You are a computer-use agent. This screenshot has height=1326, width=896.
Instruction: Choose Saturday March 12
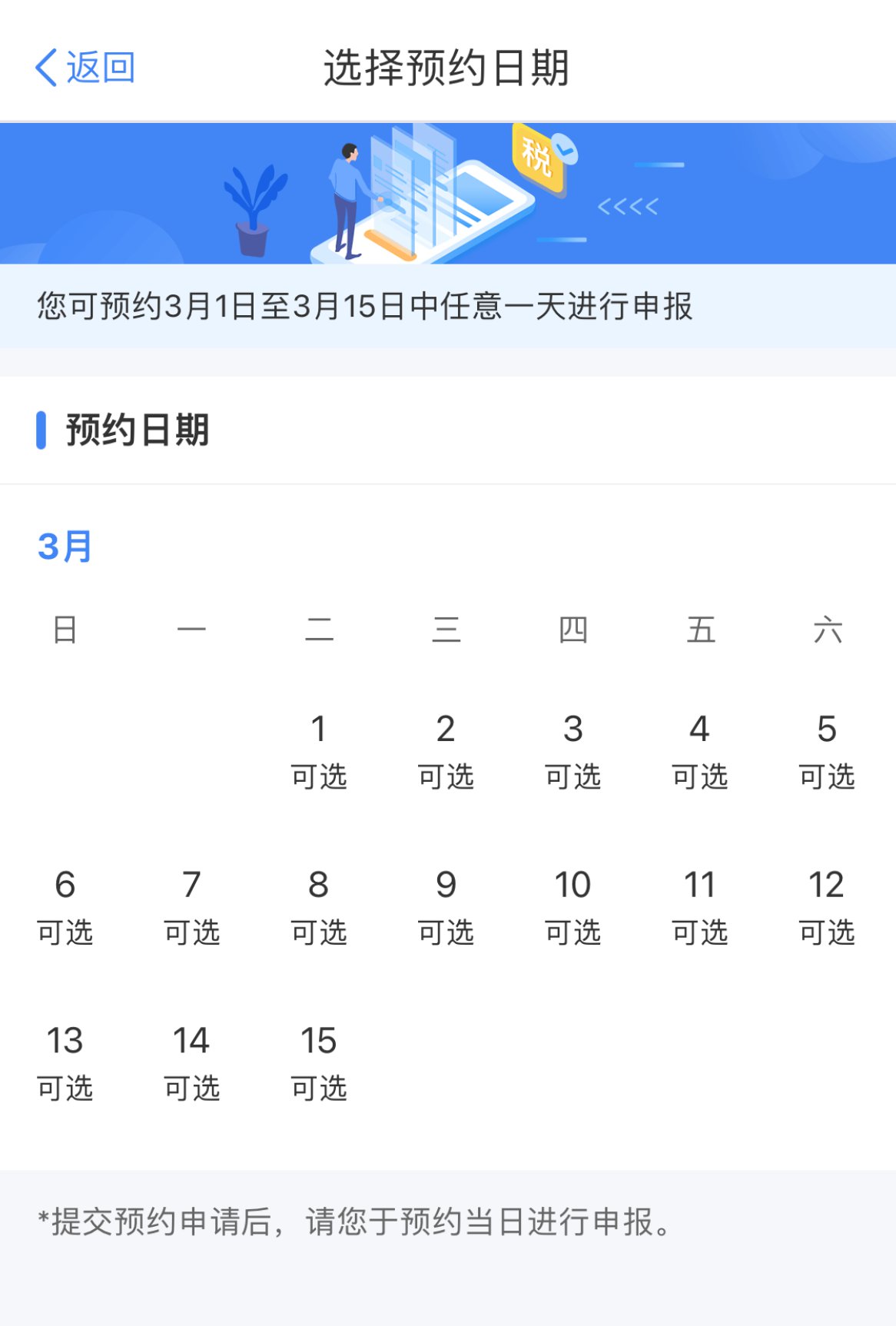(827, 907)
